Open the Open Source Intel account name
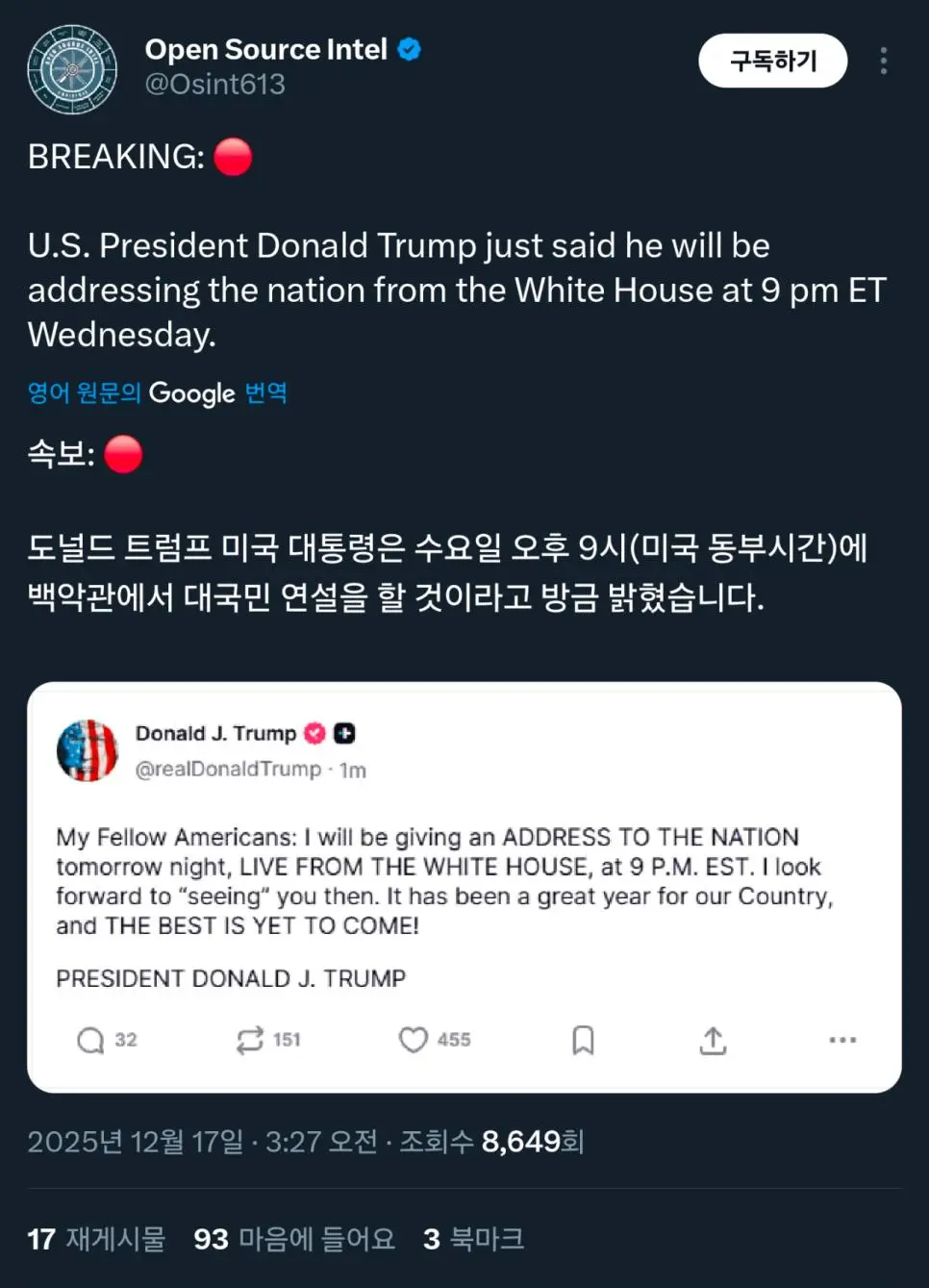This screenshot has width=929, height=1288. 266,49
